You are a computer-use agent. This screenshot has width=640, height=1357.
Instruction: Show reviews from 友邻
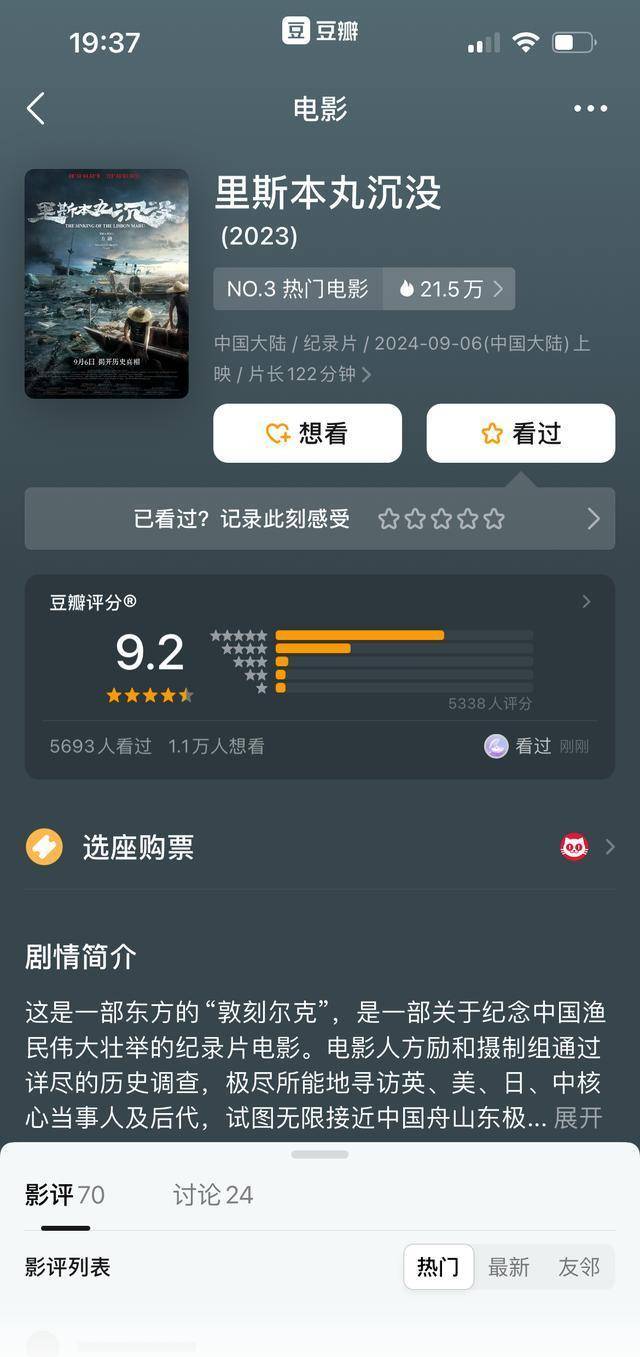tap(578, 1267)
